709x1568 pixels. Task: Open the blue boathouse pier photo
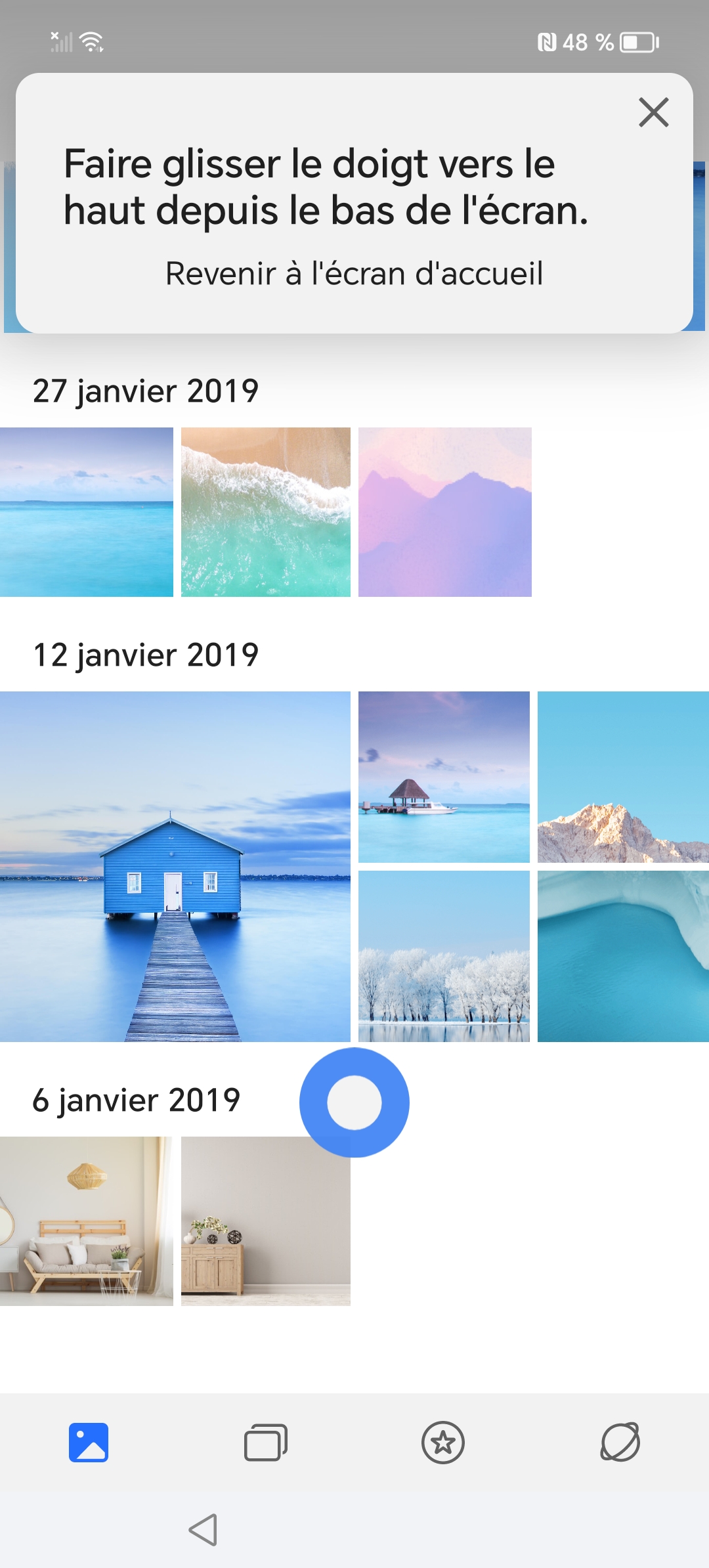(175, 866)
